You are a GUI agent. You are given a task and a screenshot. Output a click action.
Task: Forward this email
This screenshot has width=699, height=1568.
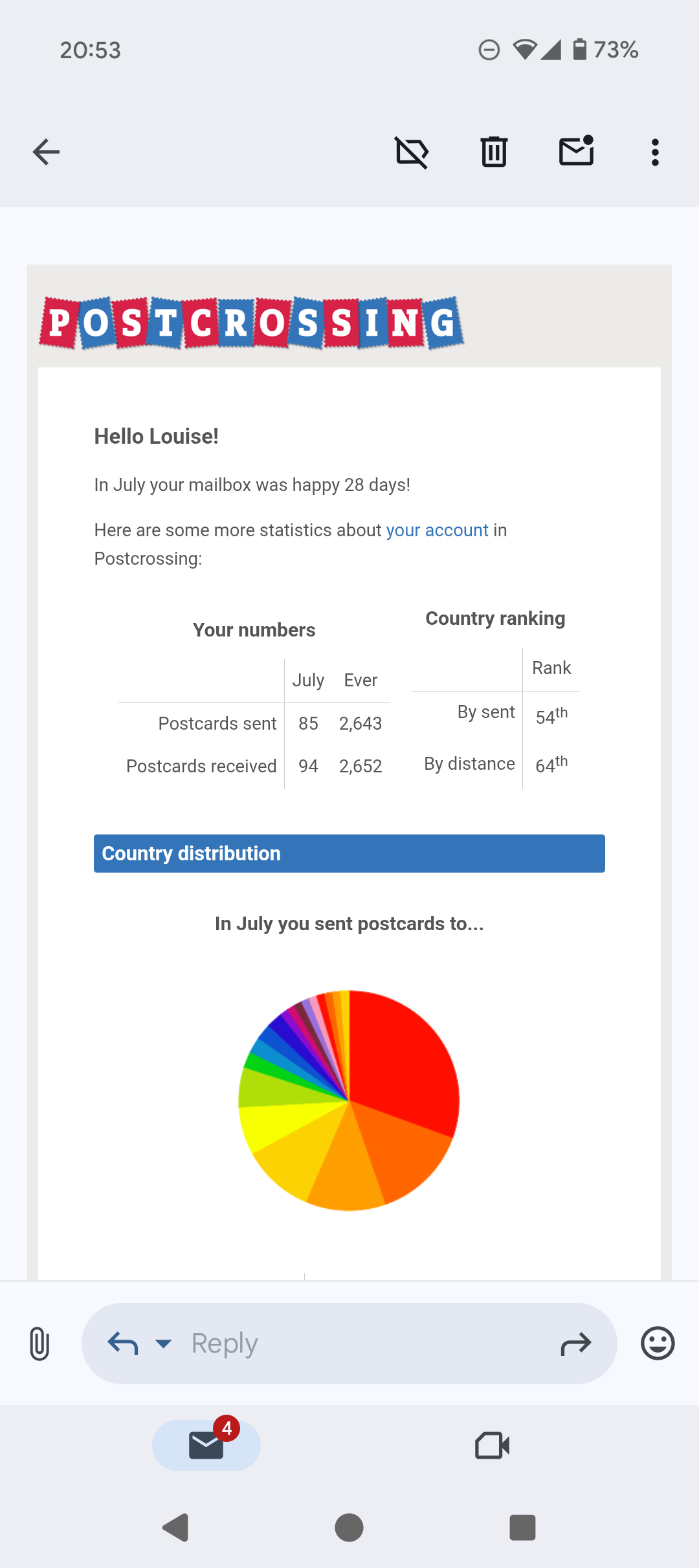click(575, 1344)
